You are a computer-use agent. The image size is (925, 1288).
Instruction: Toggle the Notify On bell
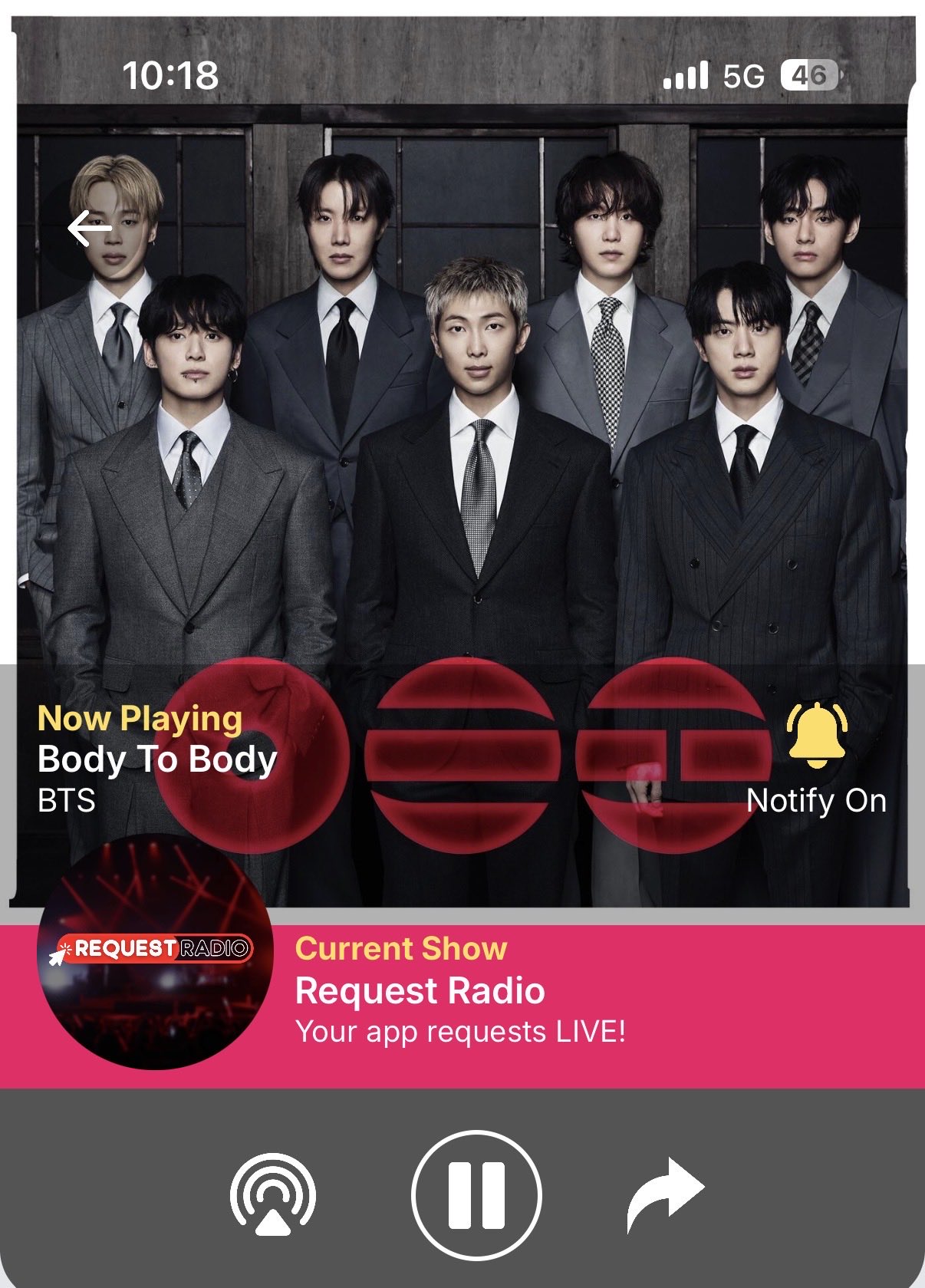coord(816,736)
